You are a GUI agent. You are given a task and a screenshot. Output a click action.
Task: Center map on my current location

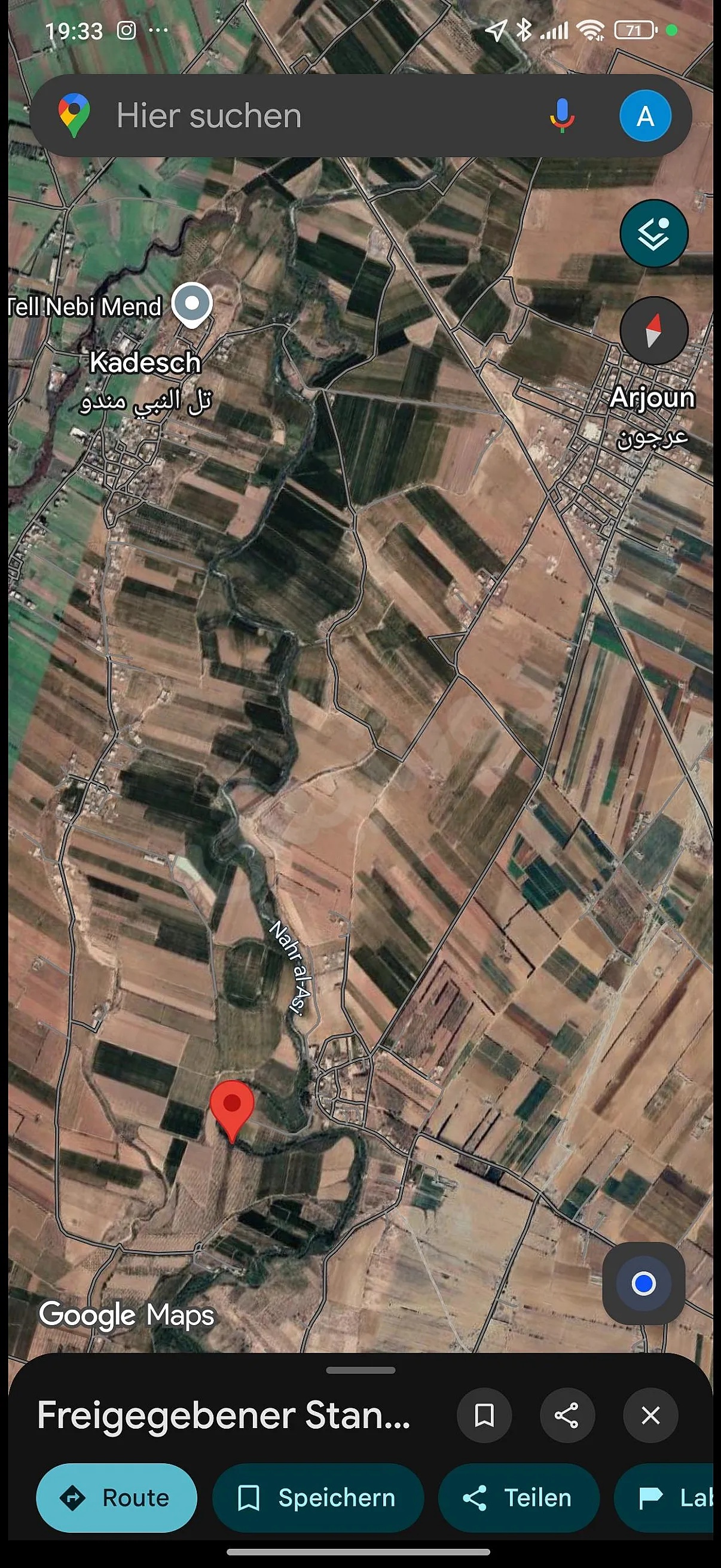[x=643, y=1284]
